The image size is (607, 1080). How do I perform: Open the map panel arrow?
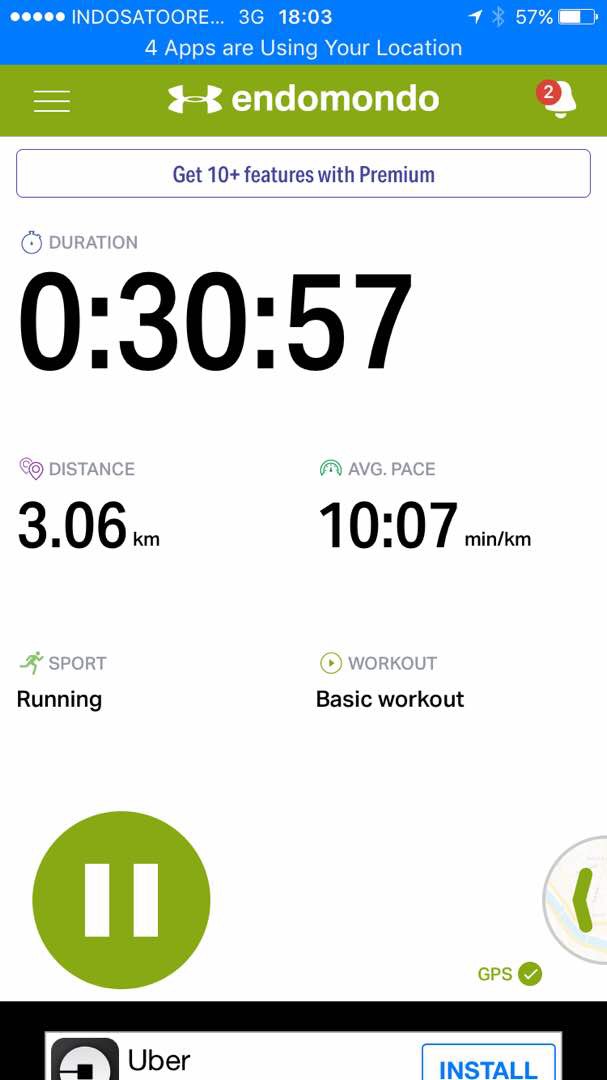point(582,900)
